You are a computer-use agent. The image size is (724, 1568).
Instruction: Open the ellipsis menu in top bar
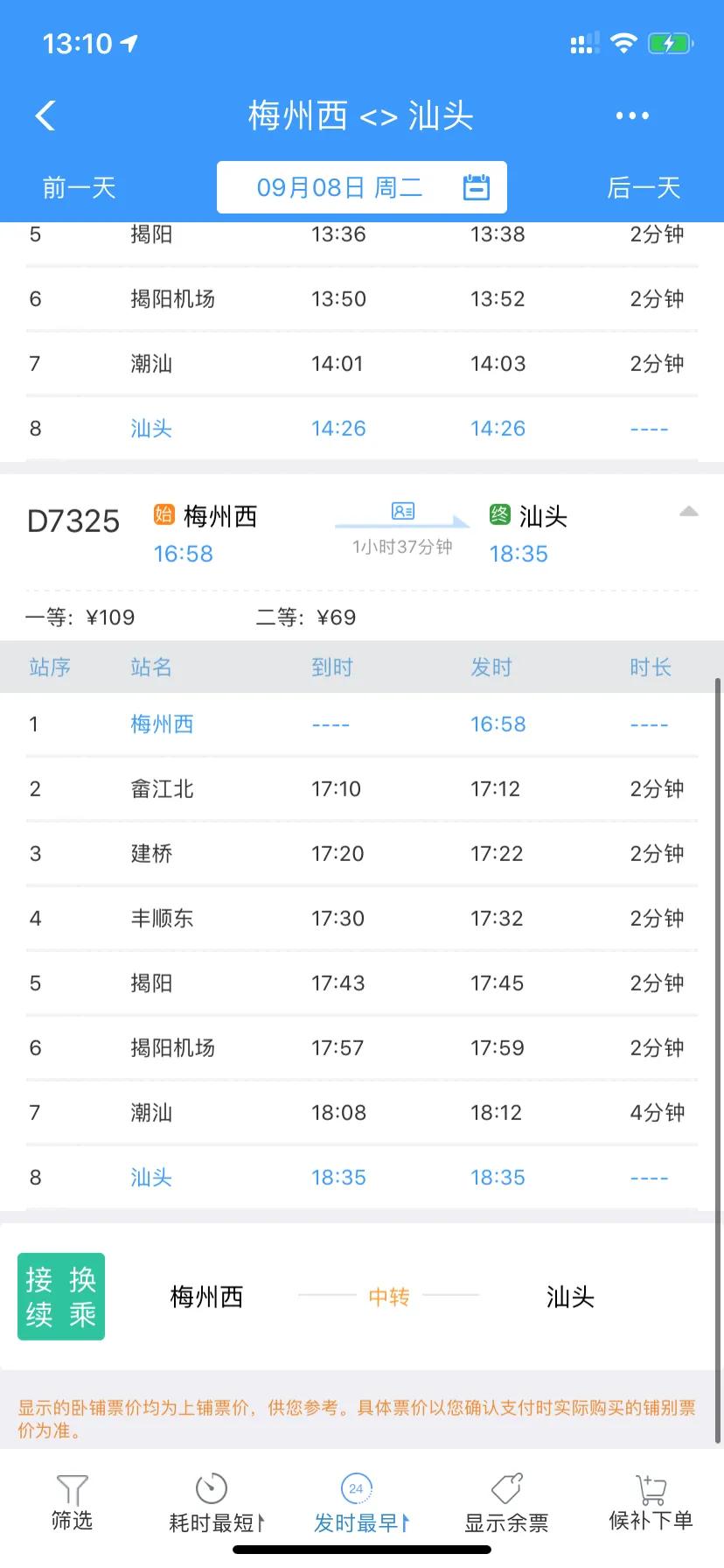point(631,115)
